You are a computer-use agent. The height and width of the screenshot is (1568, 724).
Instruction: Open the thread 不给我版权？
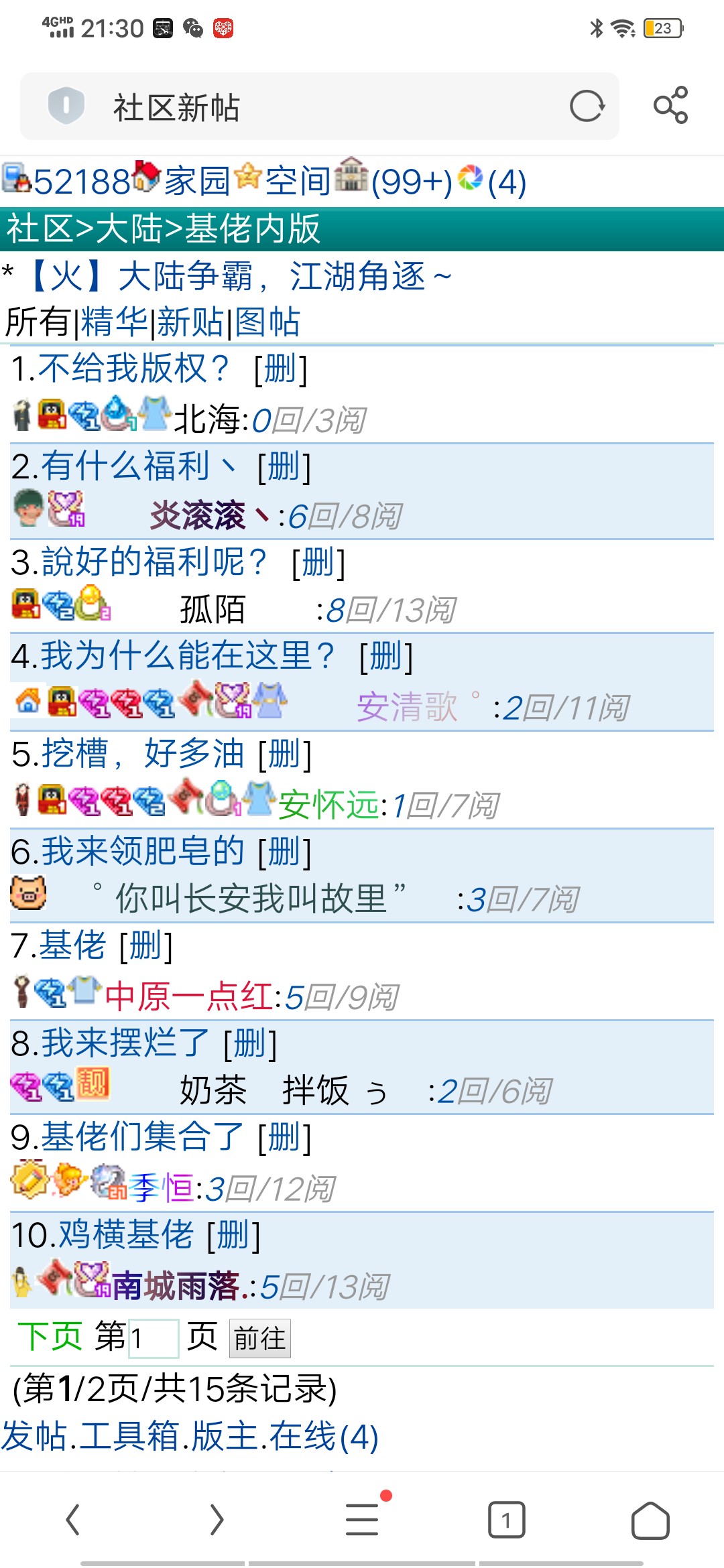pyautogui.click(x=133, y=369)
